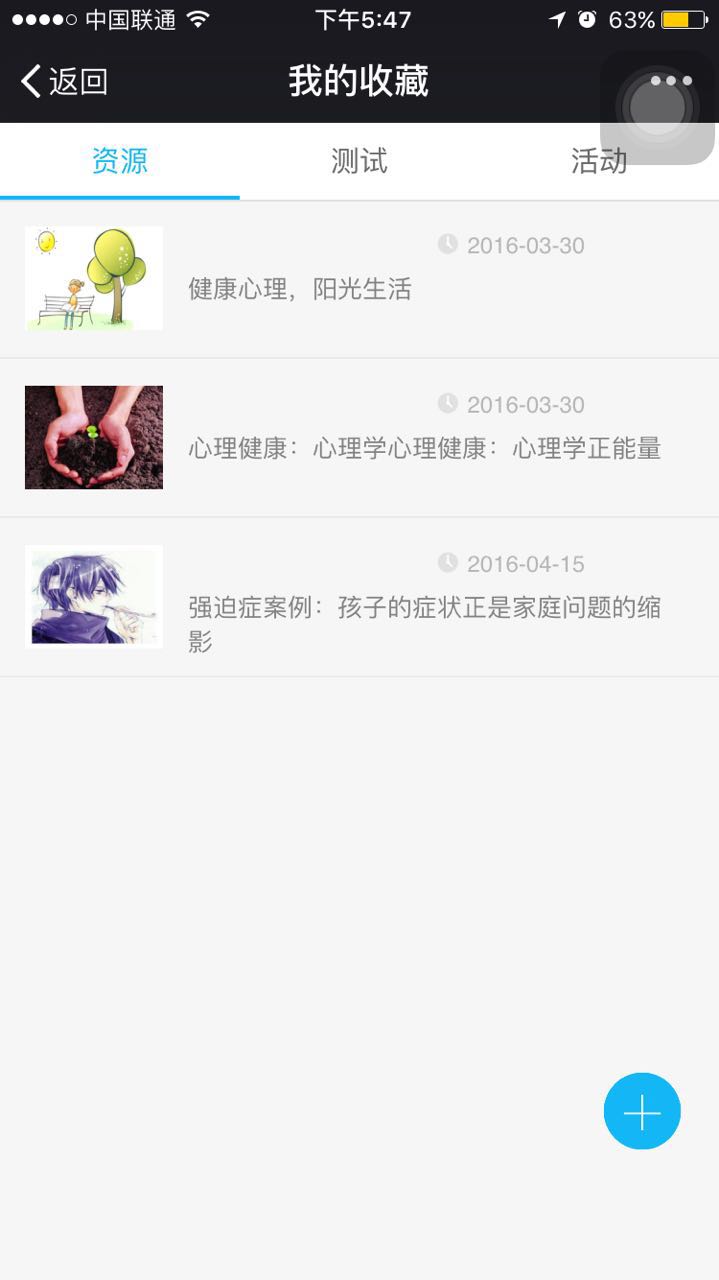Screen dimensions: 719x1280
Task: Tap the blue plus floating button
Action: (x=642, y=1111)
